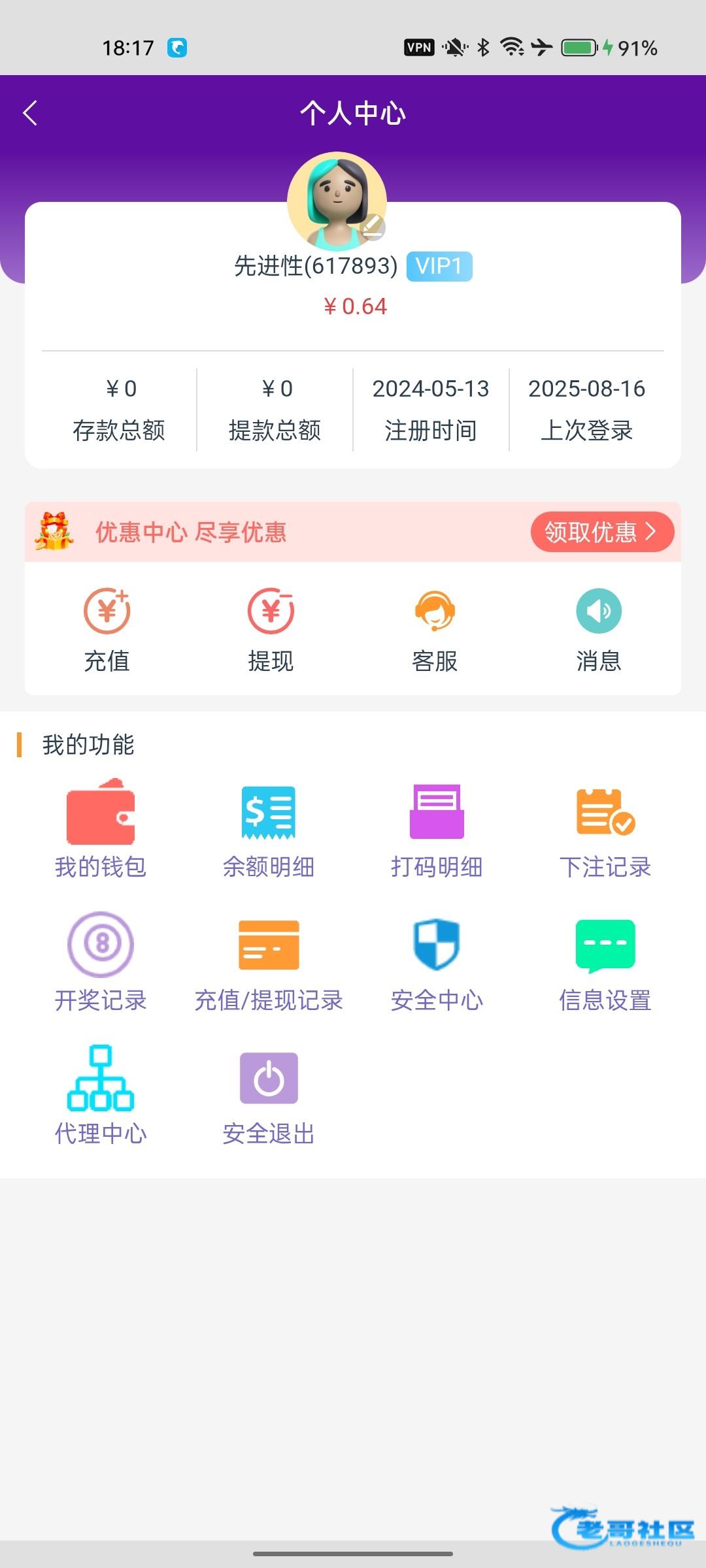The image size is (706, 1568).
Task: Open 我的钱包
Action: 101,828
